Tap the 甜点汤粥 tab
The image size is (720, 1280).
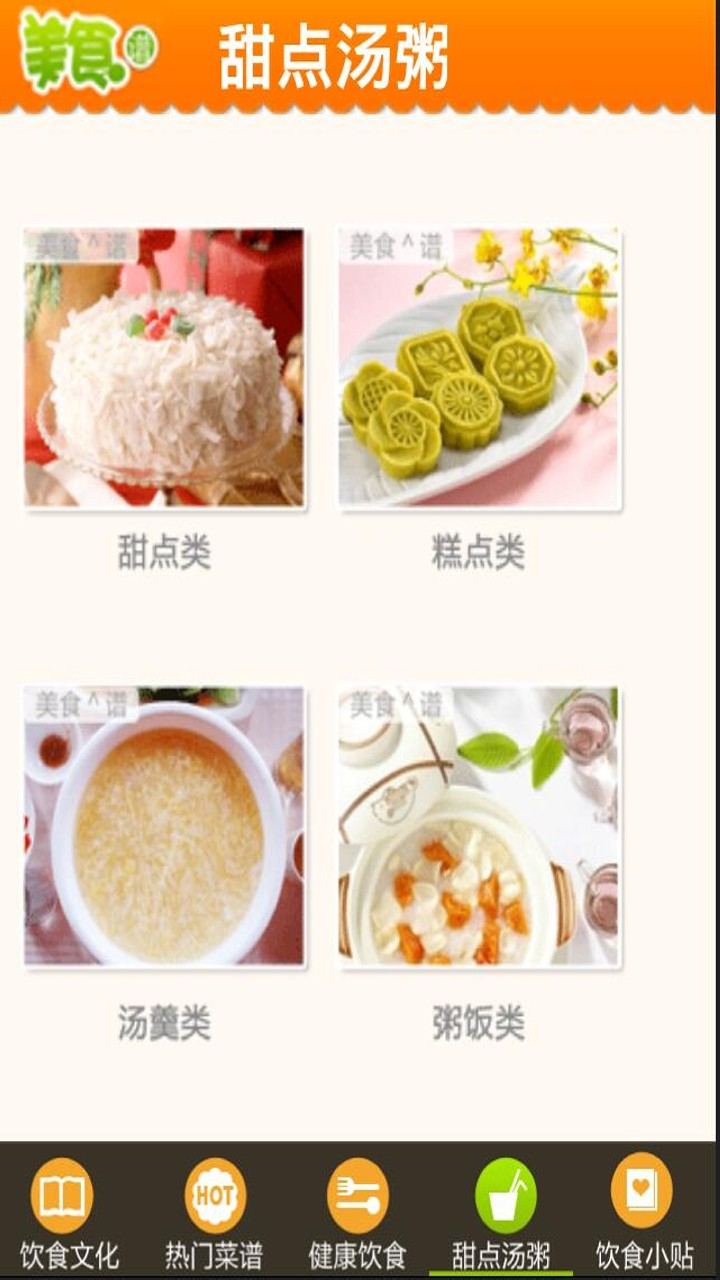click(x=501, y=1212)
